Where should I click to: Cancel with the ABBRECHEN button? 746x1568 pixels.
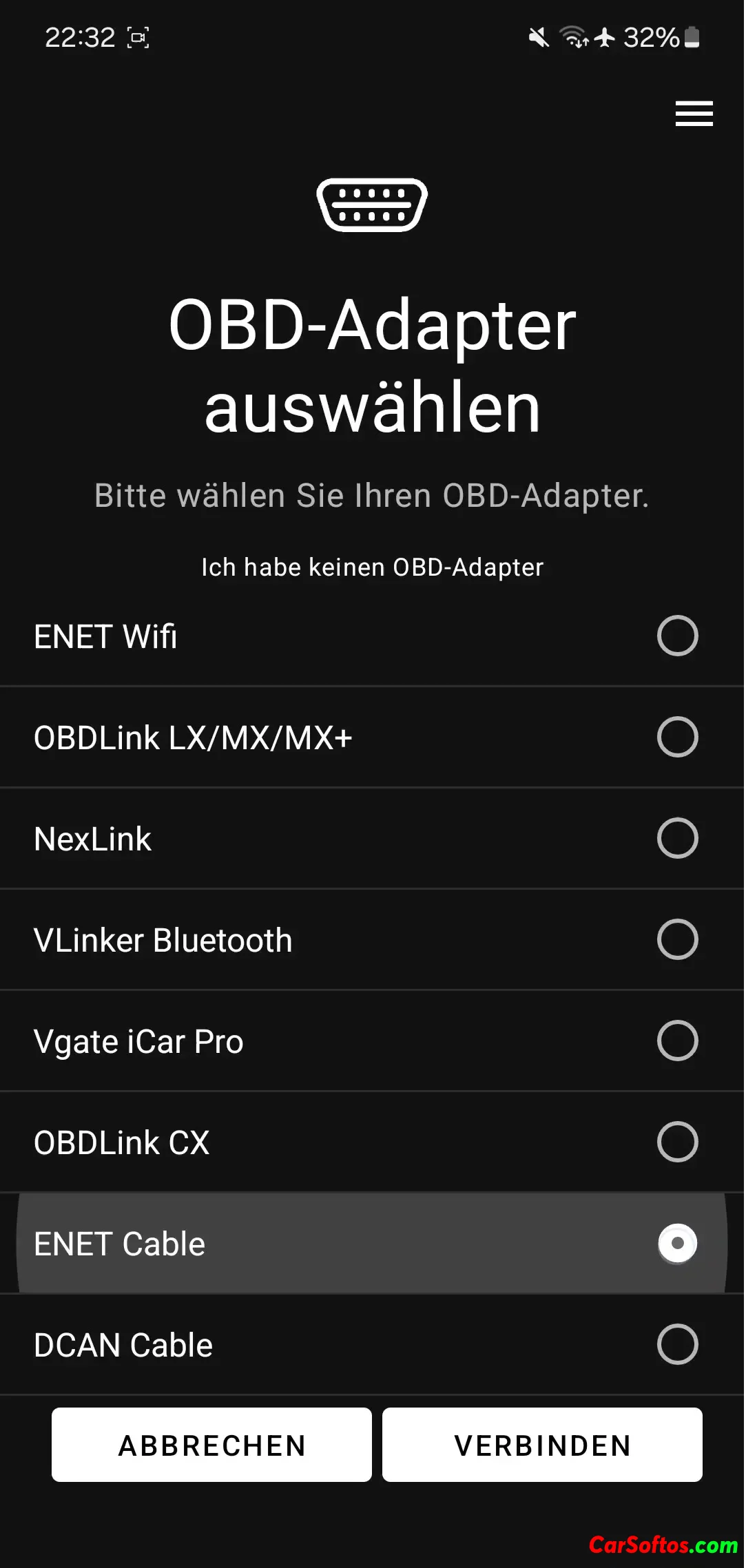pos(211,1445)
